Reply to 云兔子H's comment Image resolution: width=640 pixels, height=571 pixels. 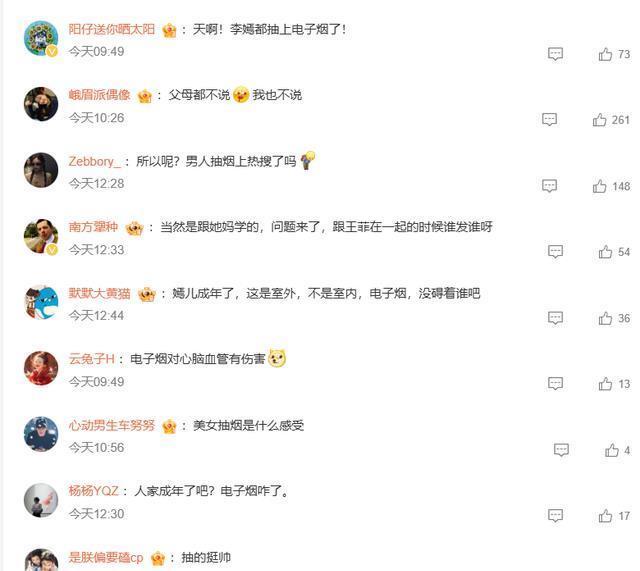556,385
